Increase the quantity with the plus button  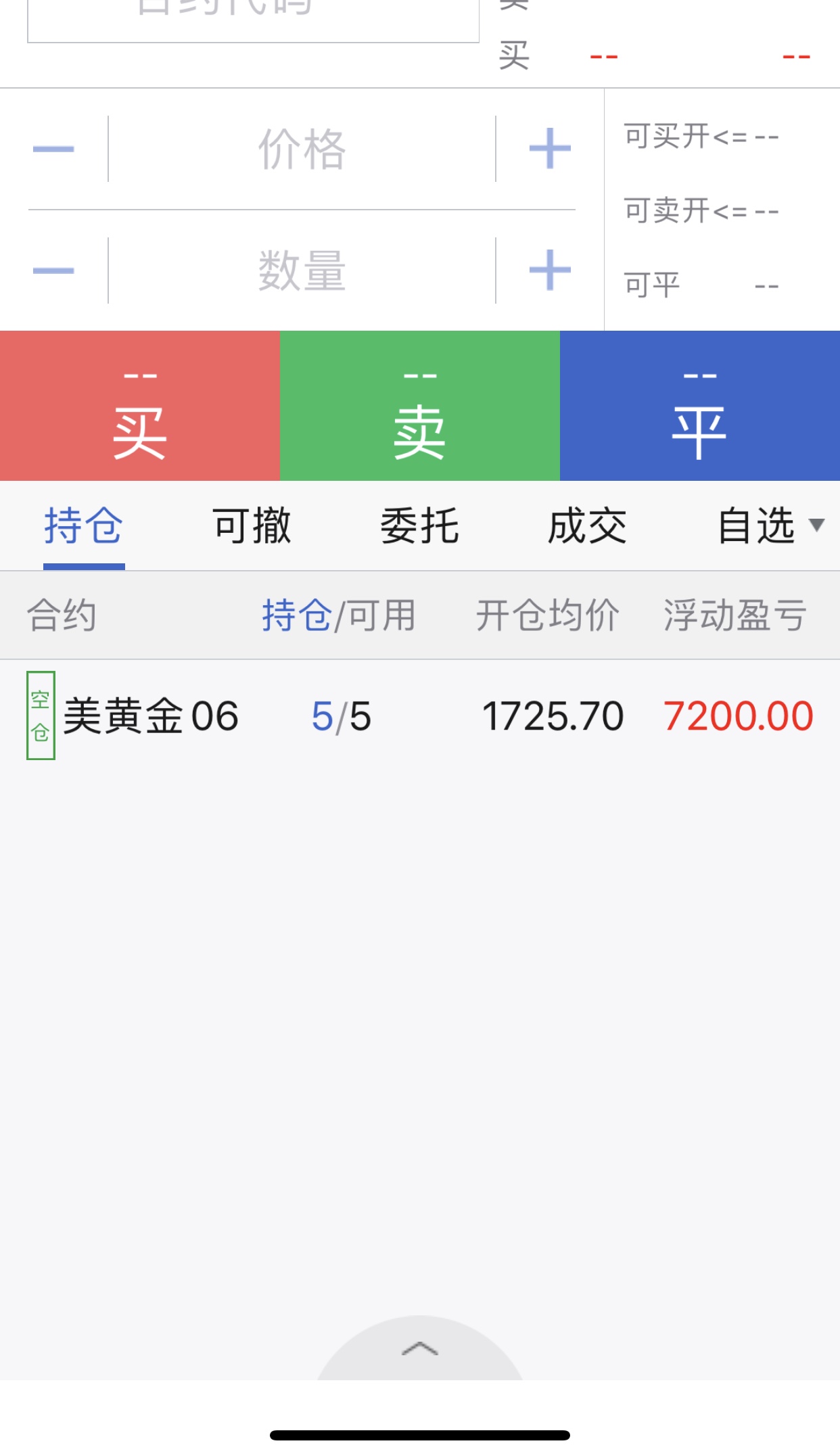coord(550,271)
